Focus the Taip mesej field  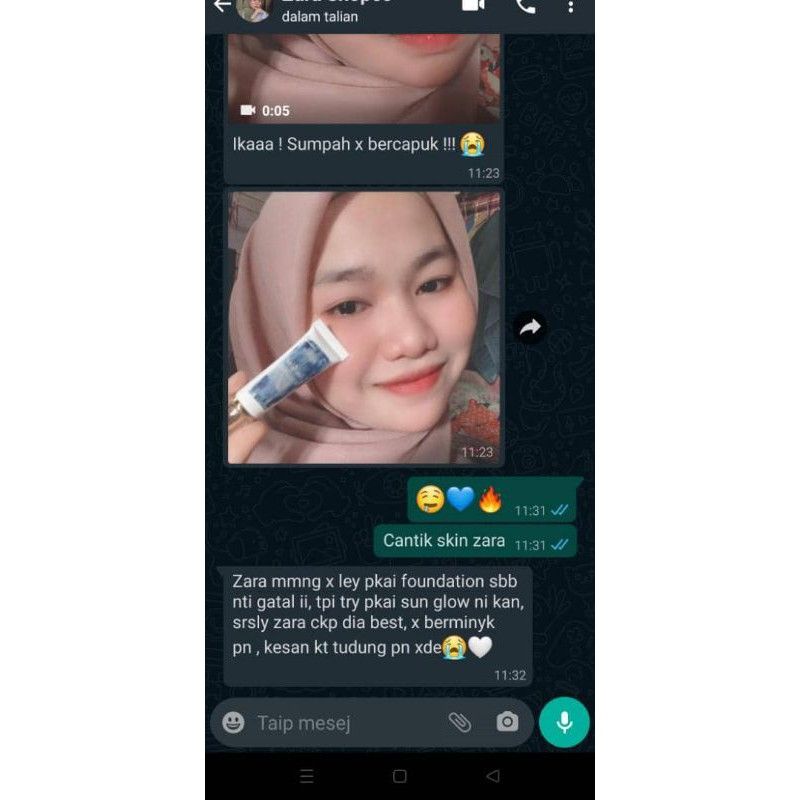coord(347,723)
